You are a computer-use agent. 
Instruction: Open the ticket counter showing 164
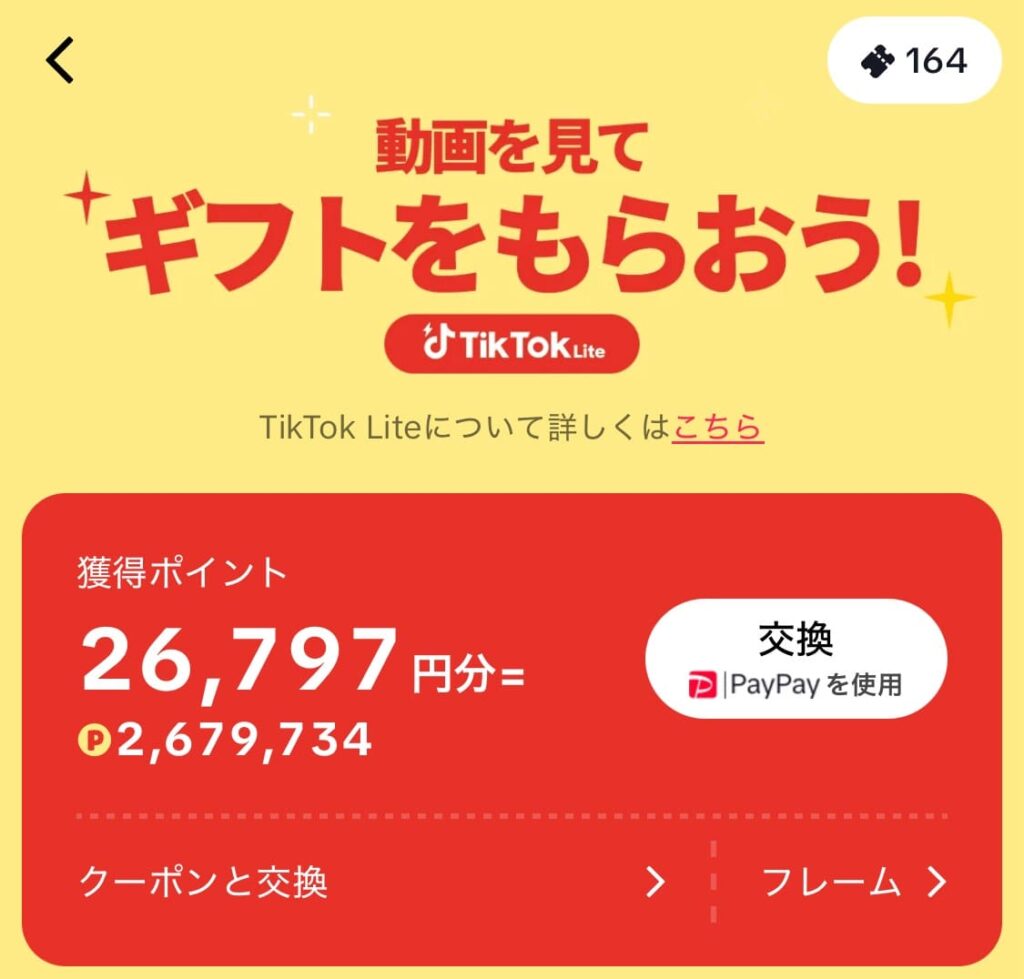click(913, 61)
